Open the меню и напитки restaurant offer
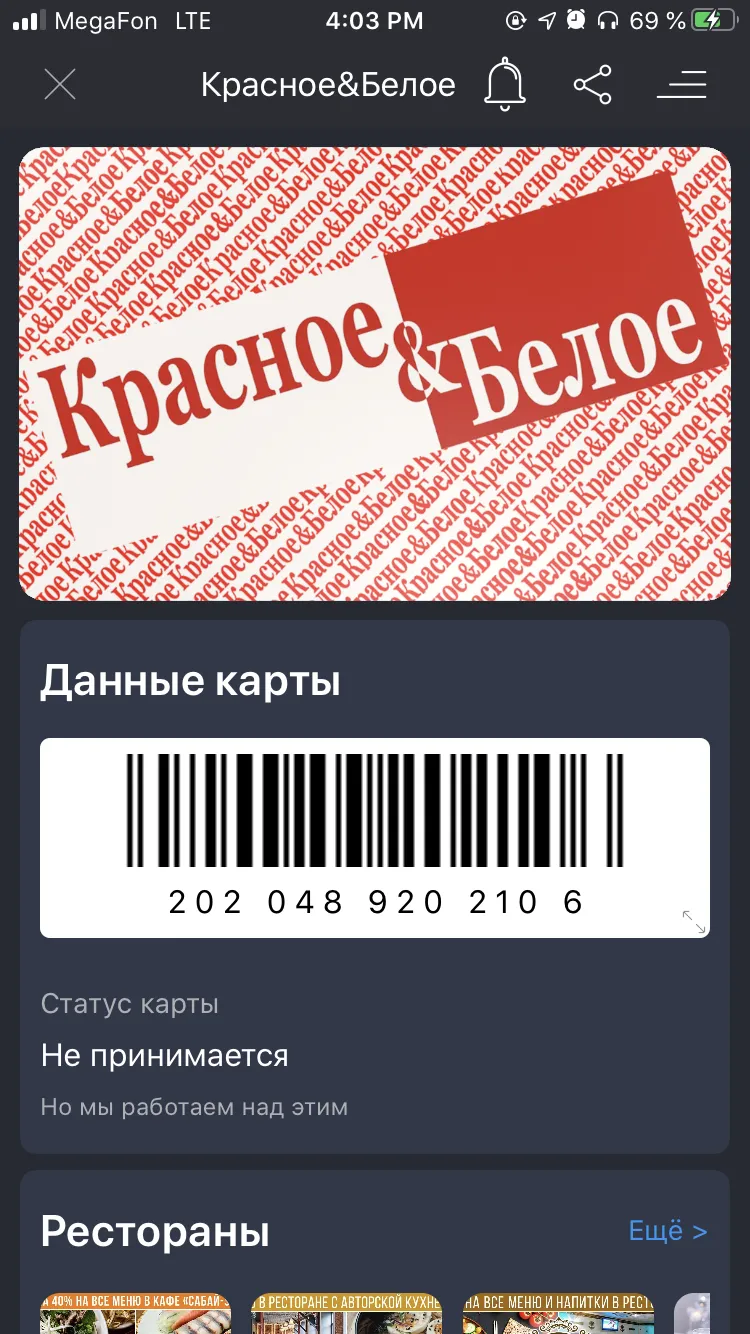This screenshot has width=750, height=1334. [558, 1313]
